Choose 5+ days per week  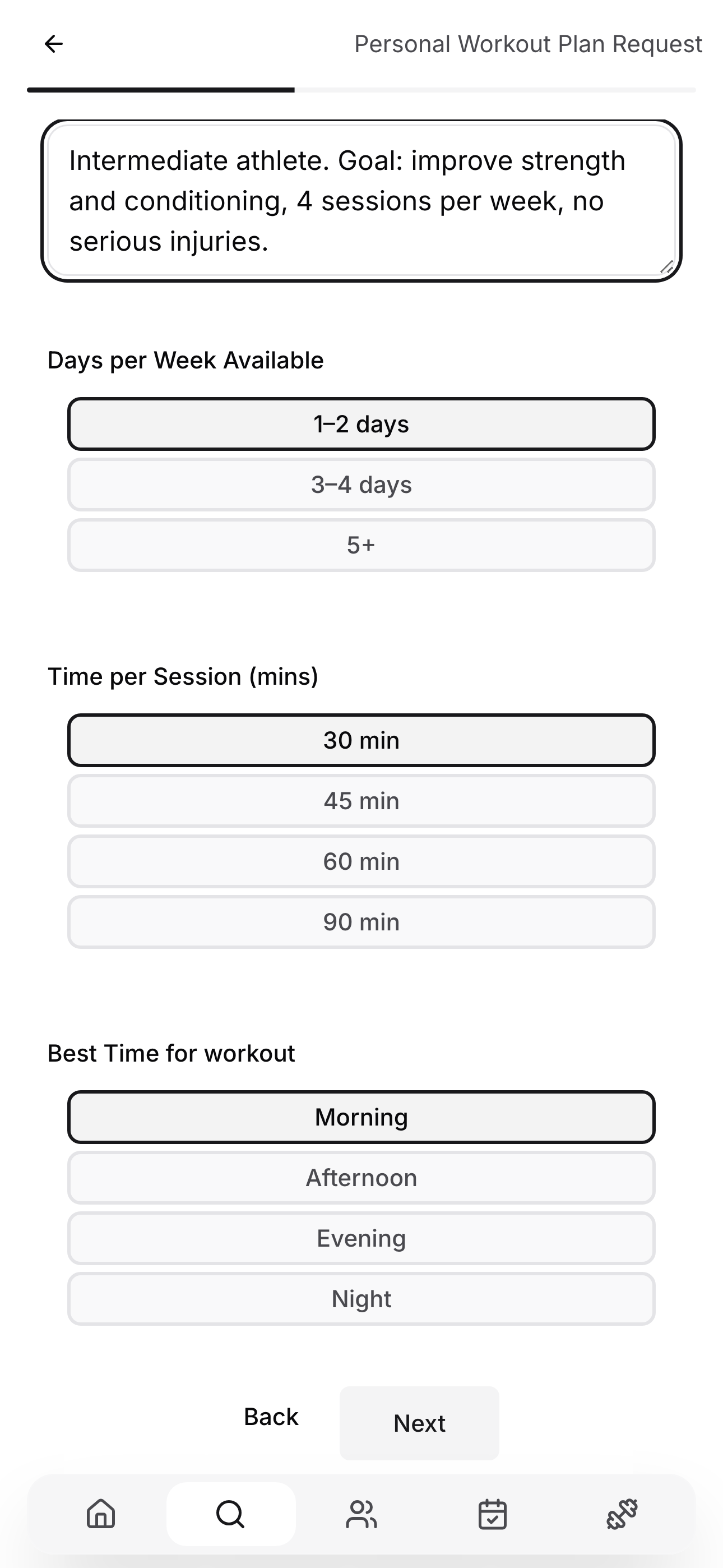pos(361,545)
